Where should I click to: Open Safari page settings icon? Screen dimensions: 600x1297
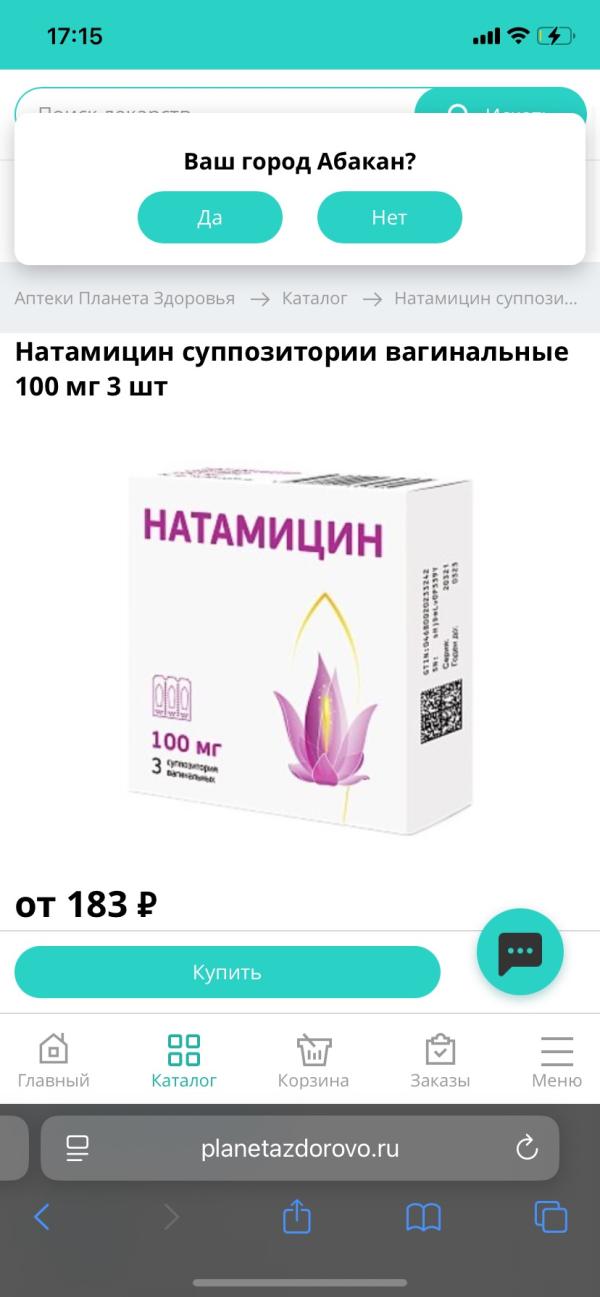[x=78, y=1148]
